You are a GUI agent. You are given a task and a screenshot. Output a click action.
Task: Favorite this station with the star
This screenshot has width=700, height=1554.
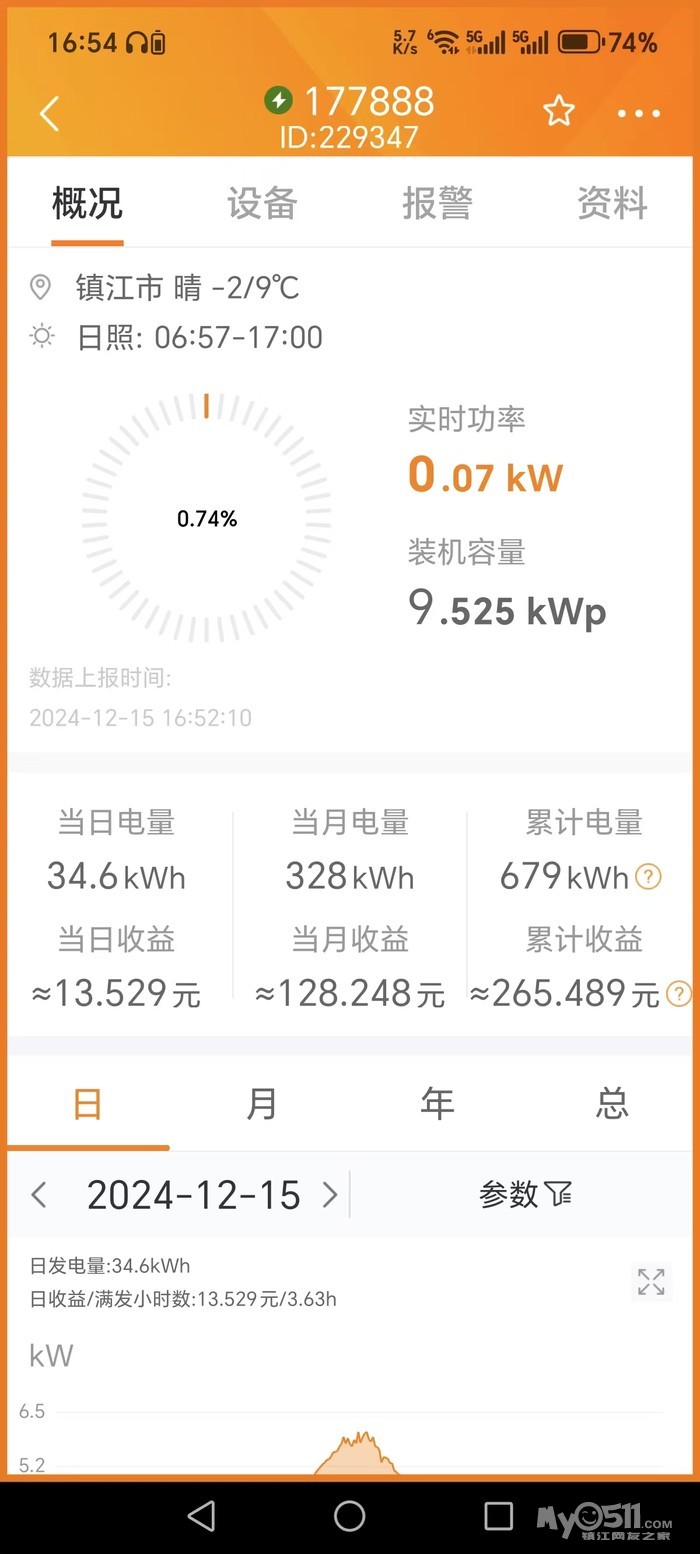[x=559, y=112]
